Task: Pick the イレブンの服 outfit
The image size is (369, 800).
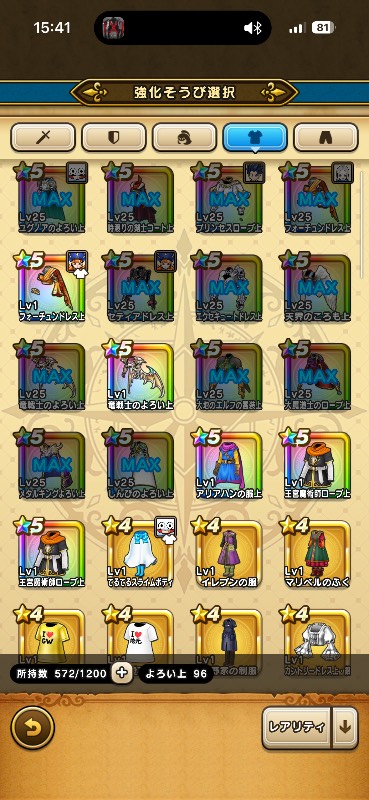Action: tap(228, 553)
